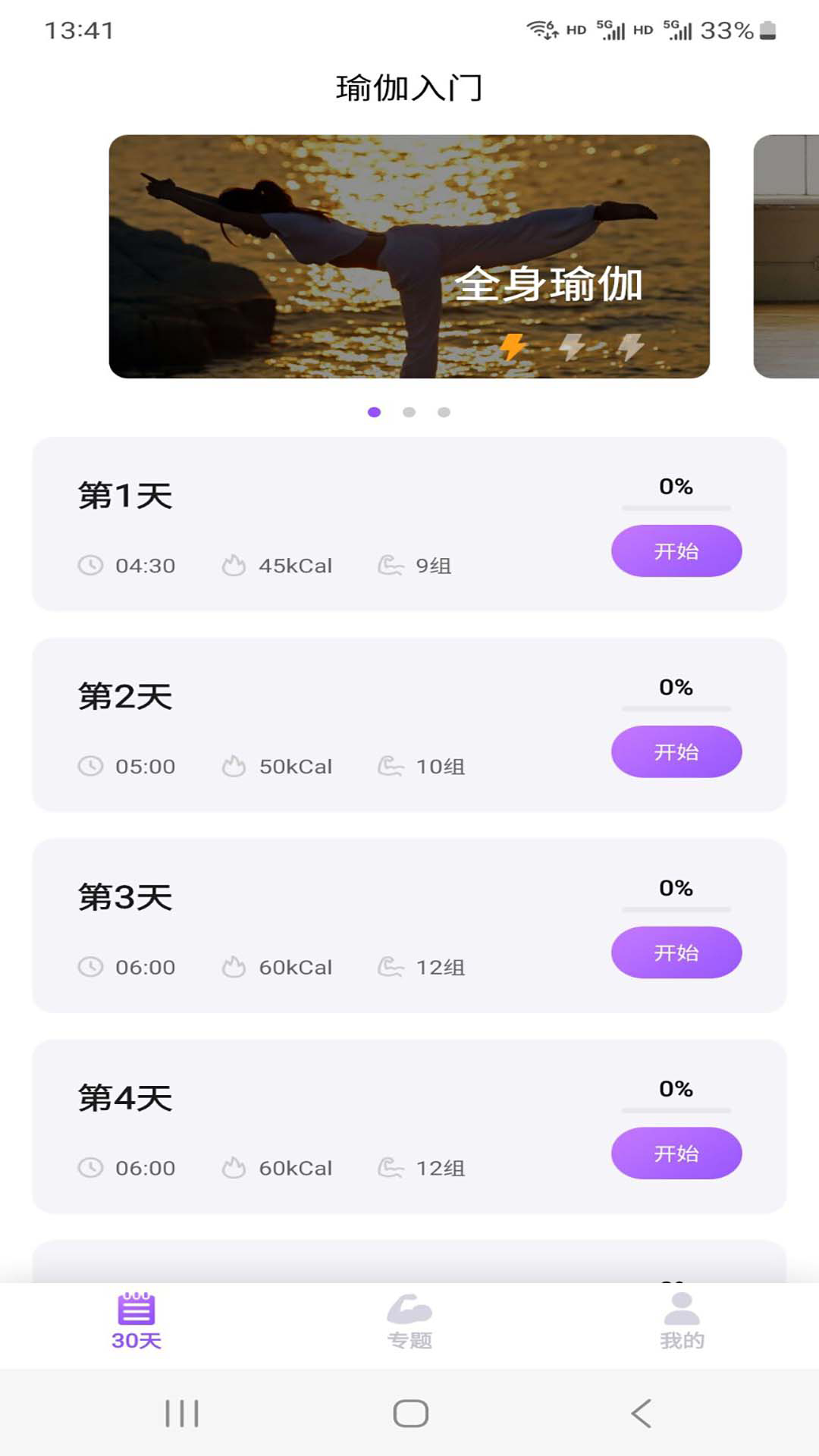Begin the 第4天 session
819x1456 pixels.
pyautogui.click(x=676, y=1153)
